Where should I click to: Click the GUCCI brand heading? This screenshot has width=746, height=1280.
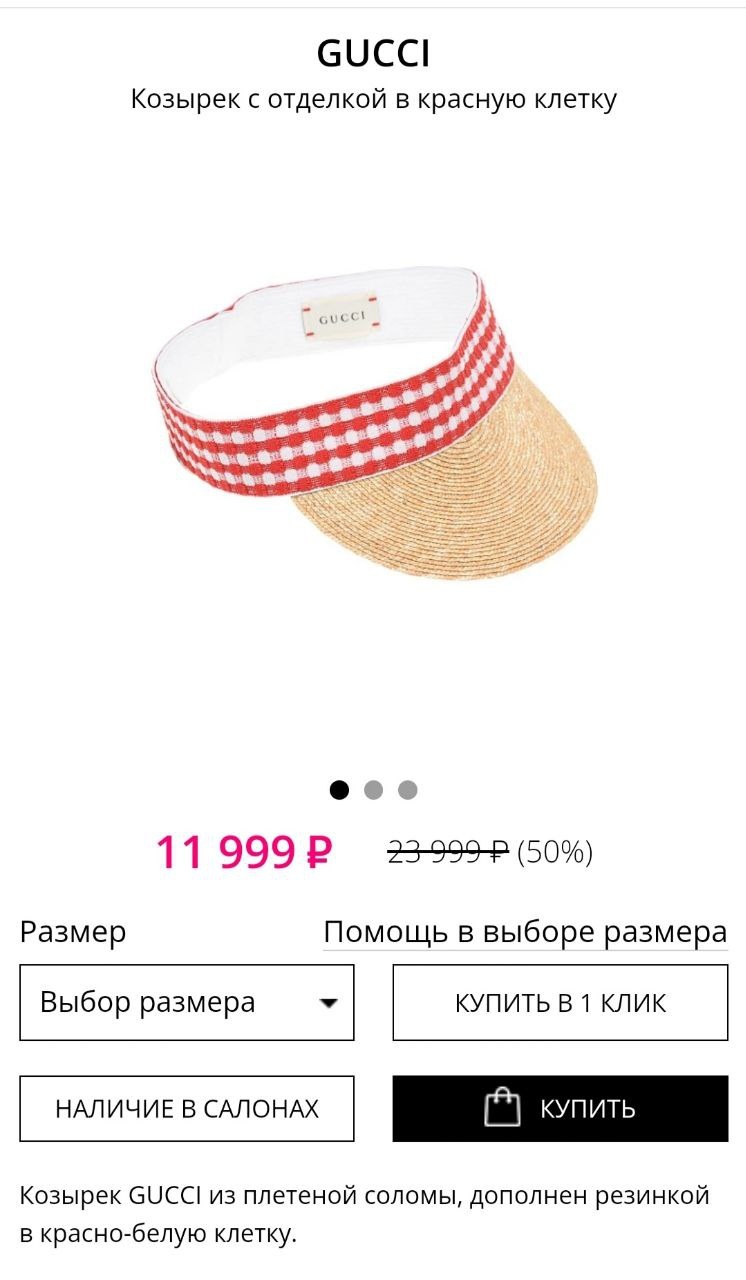[373, 52]
